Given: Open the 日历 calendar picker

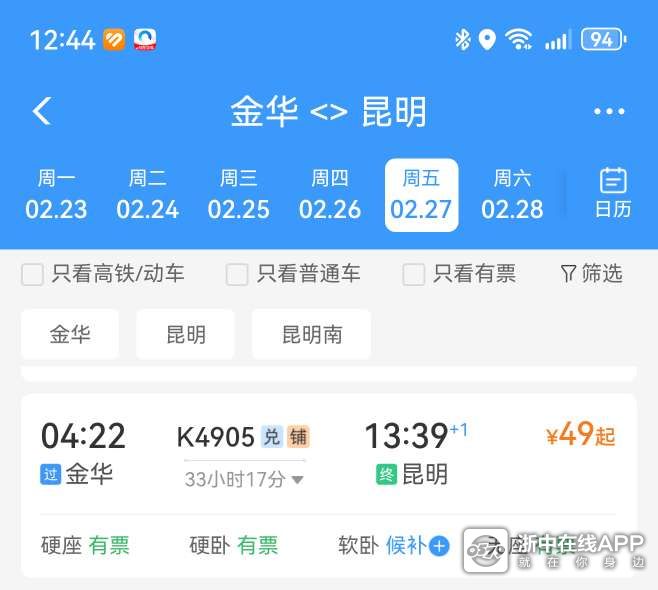Looking at the screenshot, I should click(613, 194).
